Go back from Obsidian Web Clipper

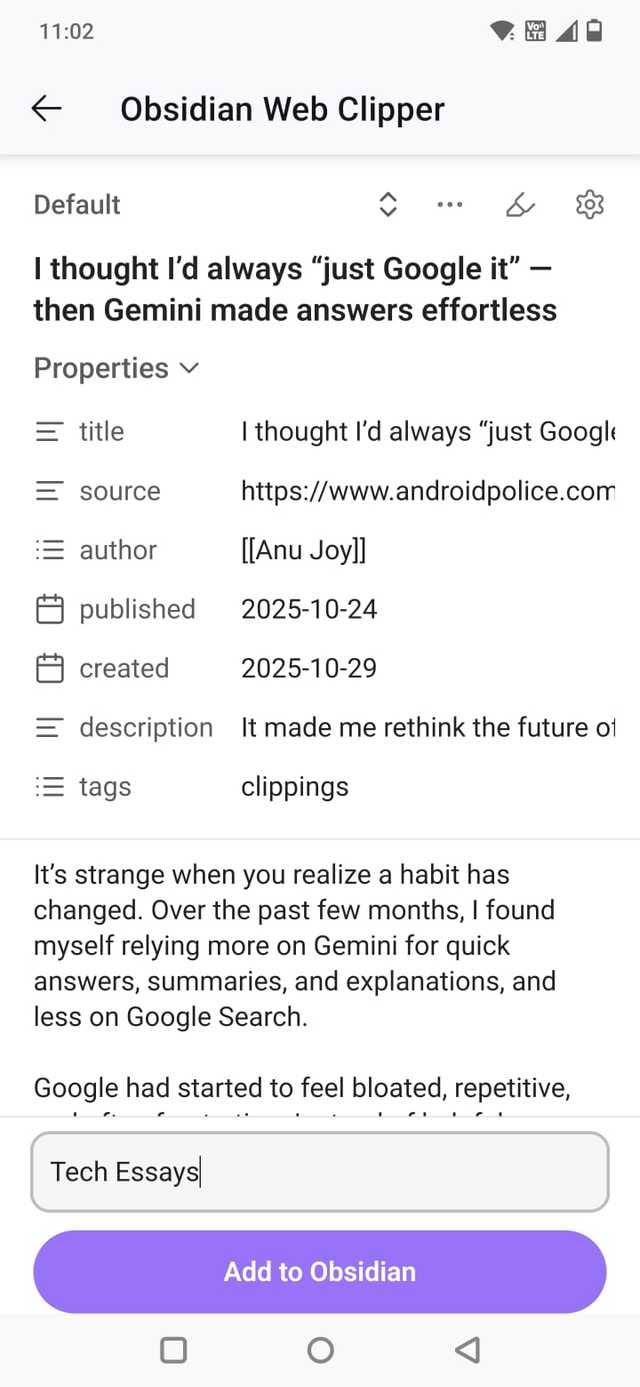46,109
